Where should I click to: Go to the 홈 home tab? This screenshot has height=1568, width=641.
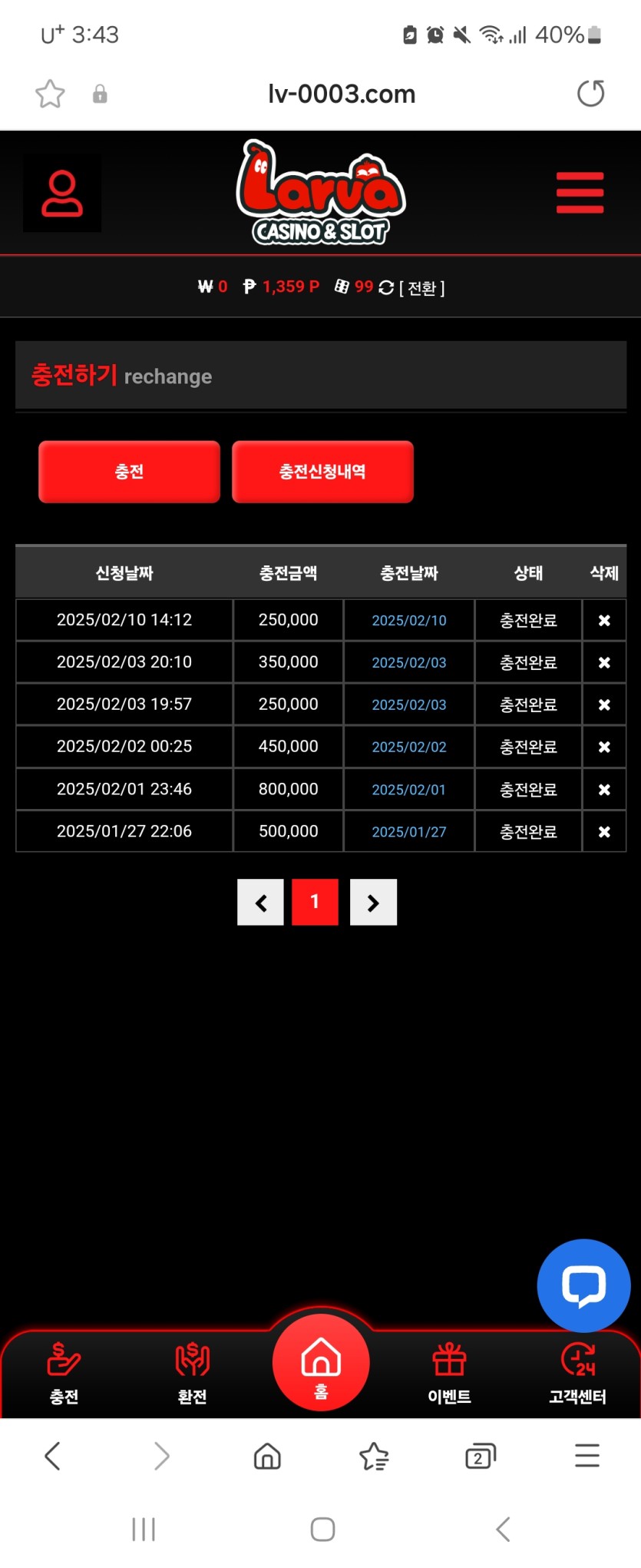click(321, 1364)
